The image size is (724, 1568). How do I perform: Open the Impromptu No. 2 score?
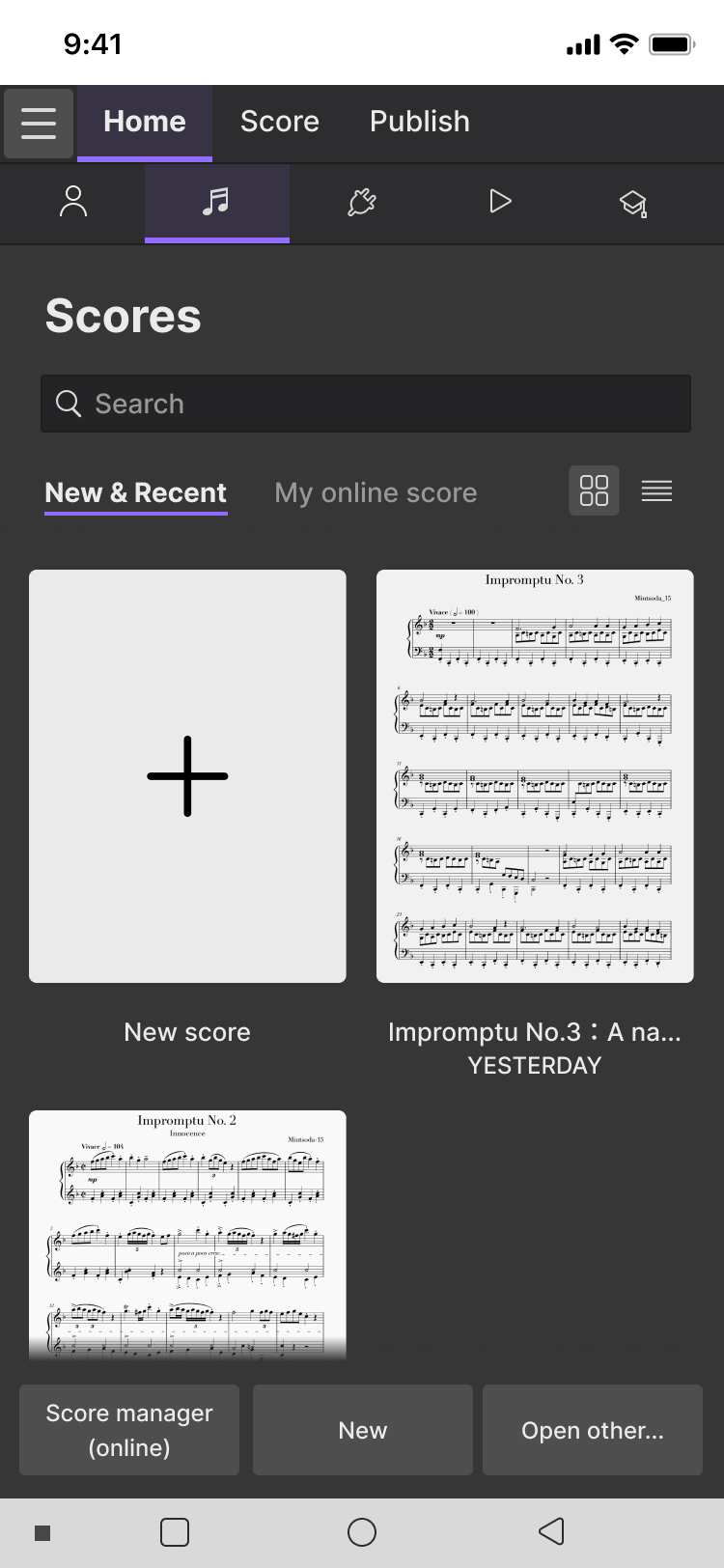coord(187,1236)
